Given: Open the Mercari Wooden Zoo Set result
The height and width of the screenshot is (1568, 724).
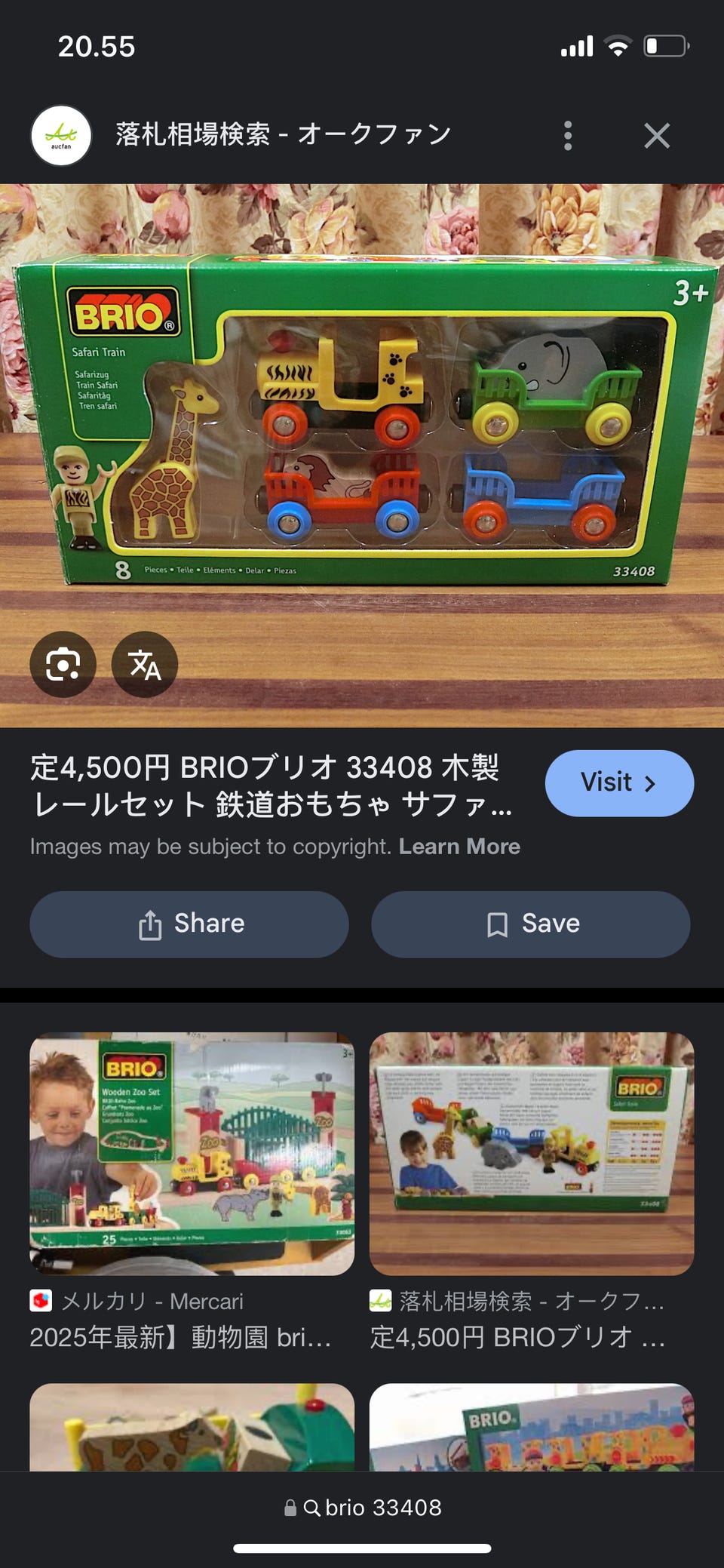Looking at the screenshot, I should click(x=192, y=1154).
